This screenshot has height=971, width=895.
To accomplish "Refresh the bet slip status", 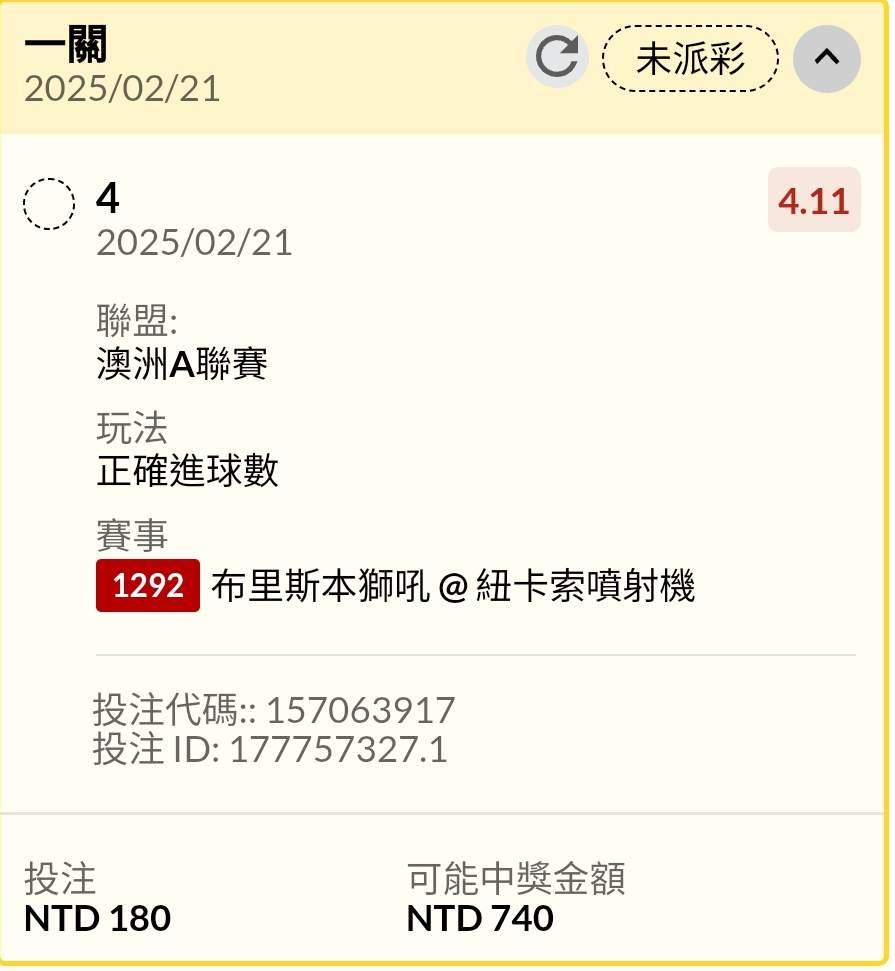I will pyautogui.click(x=556, y=57).
